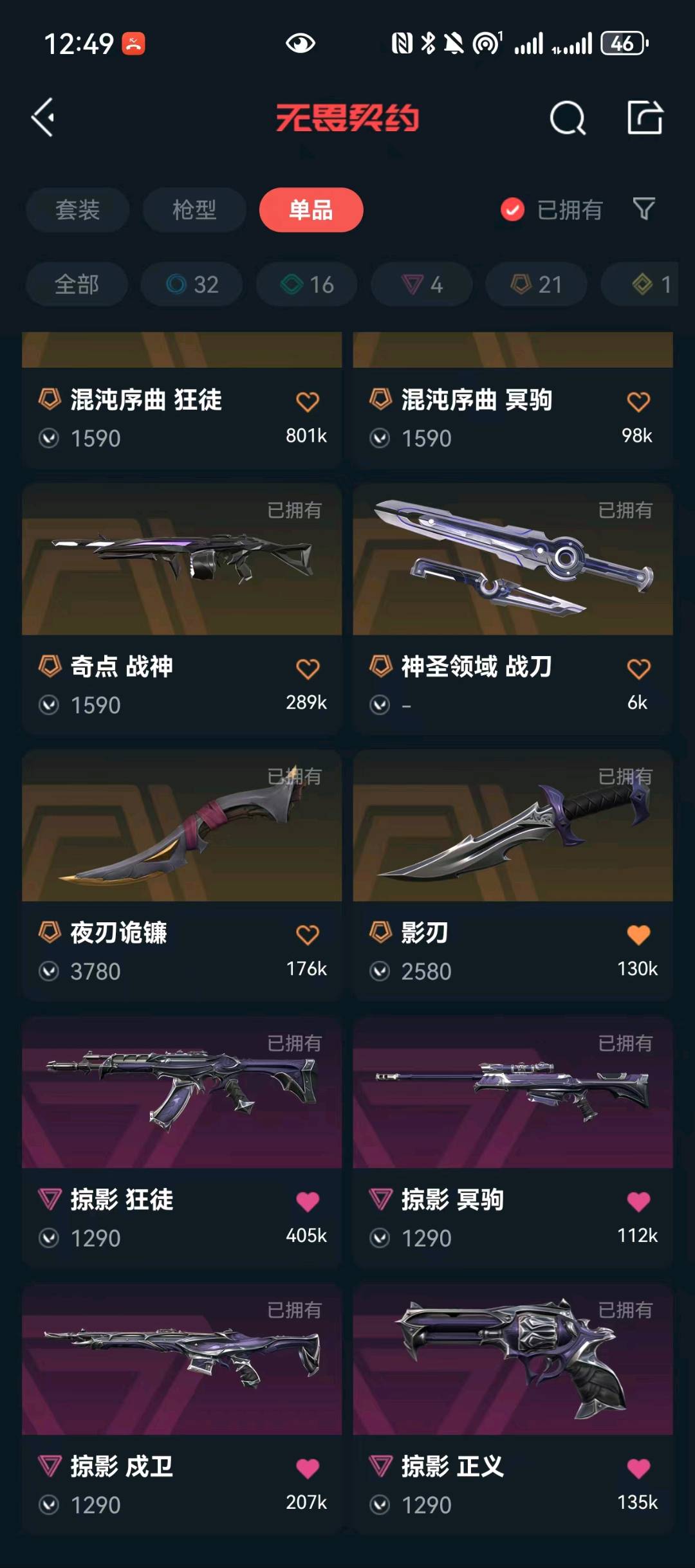Go back using the top-left arrow

pyautogui.click(x=44, y=118)
